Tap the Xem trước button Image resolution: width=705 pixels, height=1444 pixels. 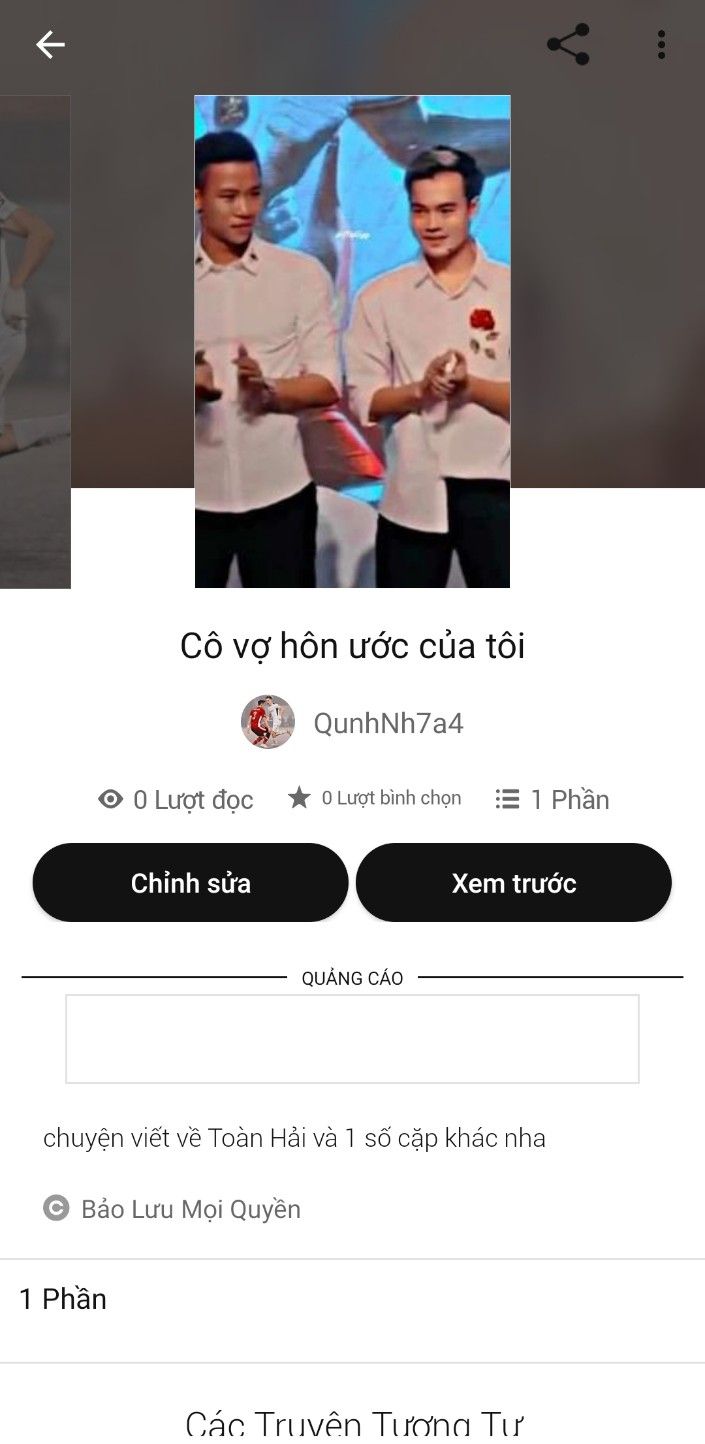coord(513,883)
